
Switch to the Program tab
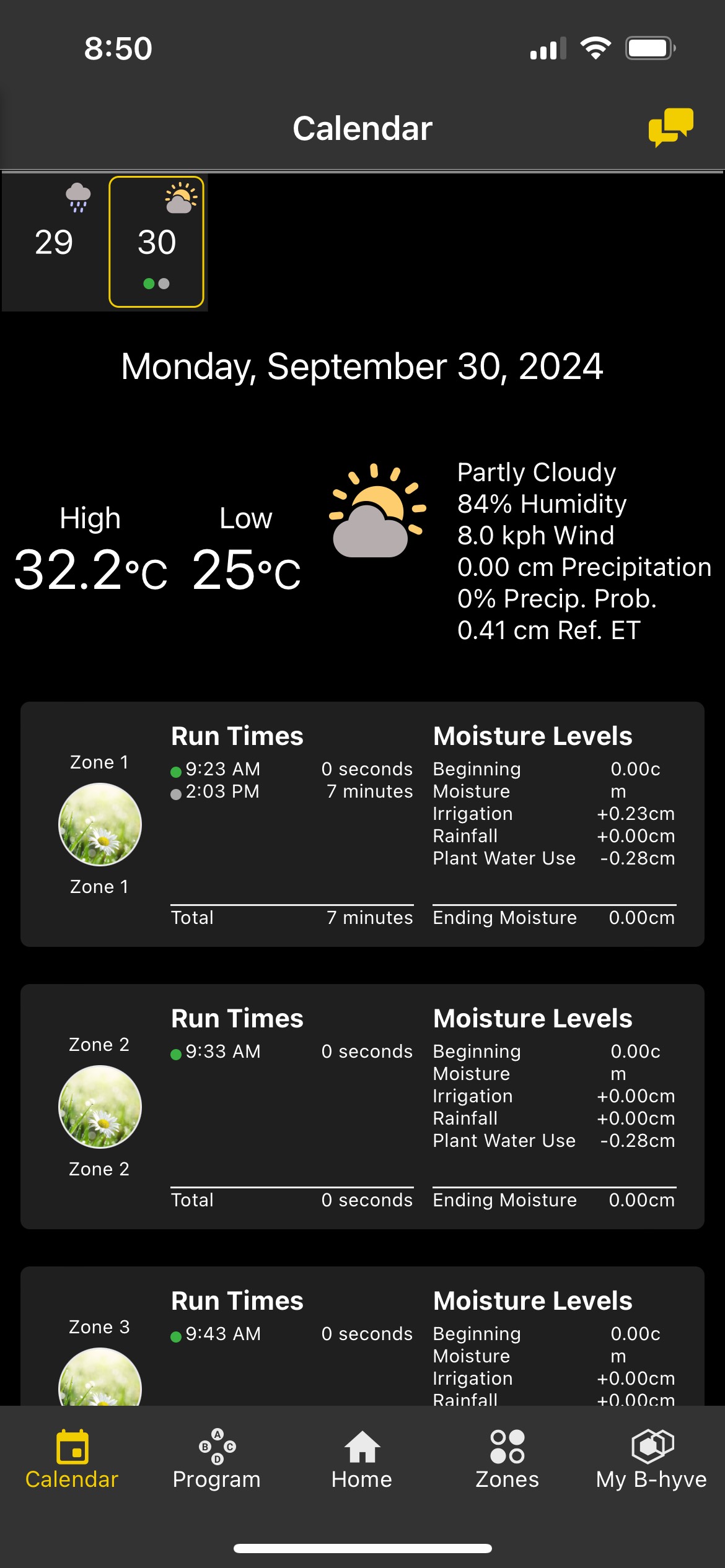216,1459
